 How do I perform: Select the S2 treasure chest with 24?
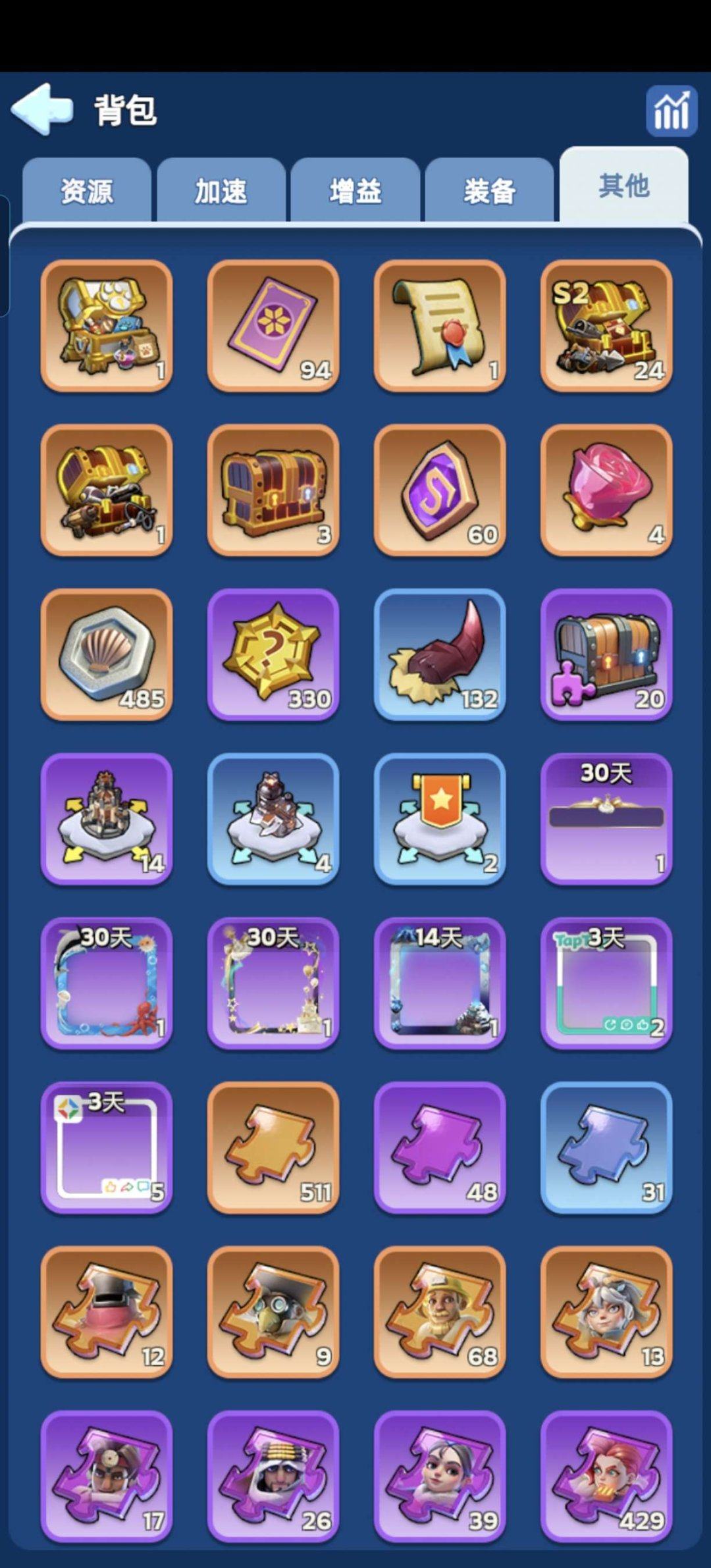click(x=606, y=326)
